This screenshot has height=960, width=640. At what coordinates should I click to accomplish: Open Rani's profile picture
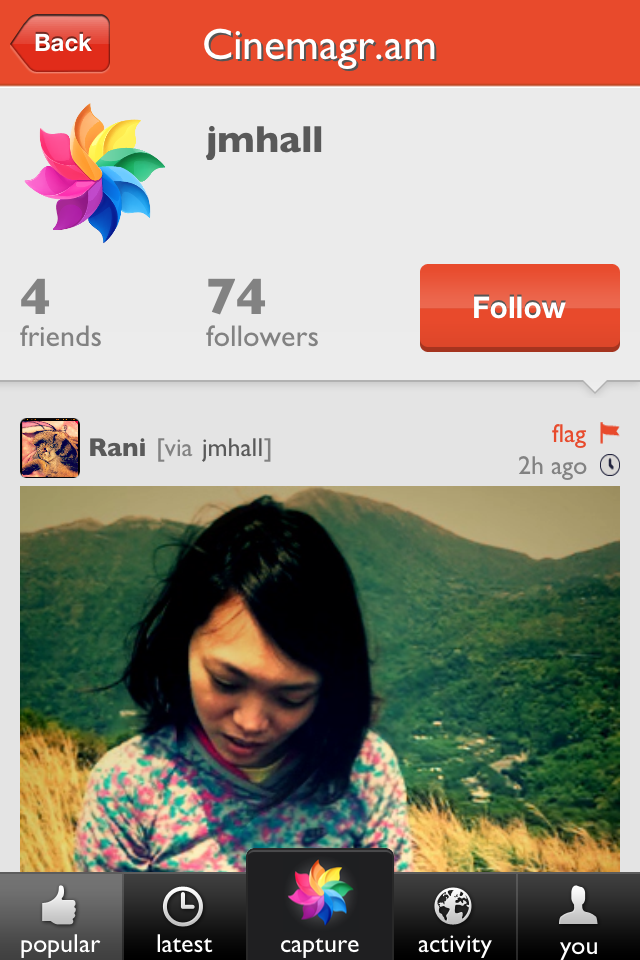pos(49,447)
